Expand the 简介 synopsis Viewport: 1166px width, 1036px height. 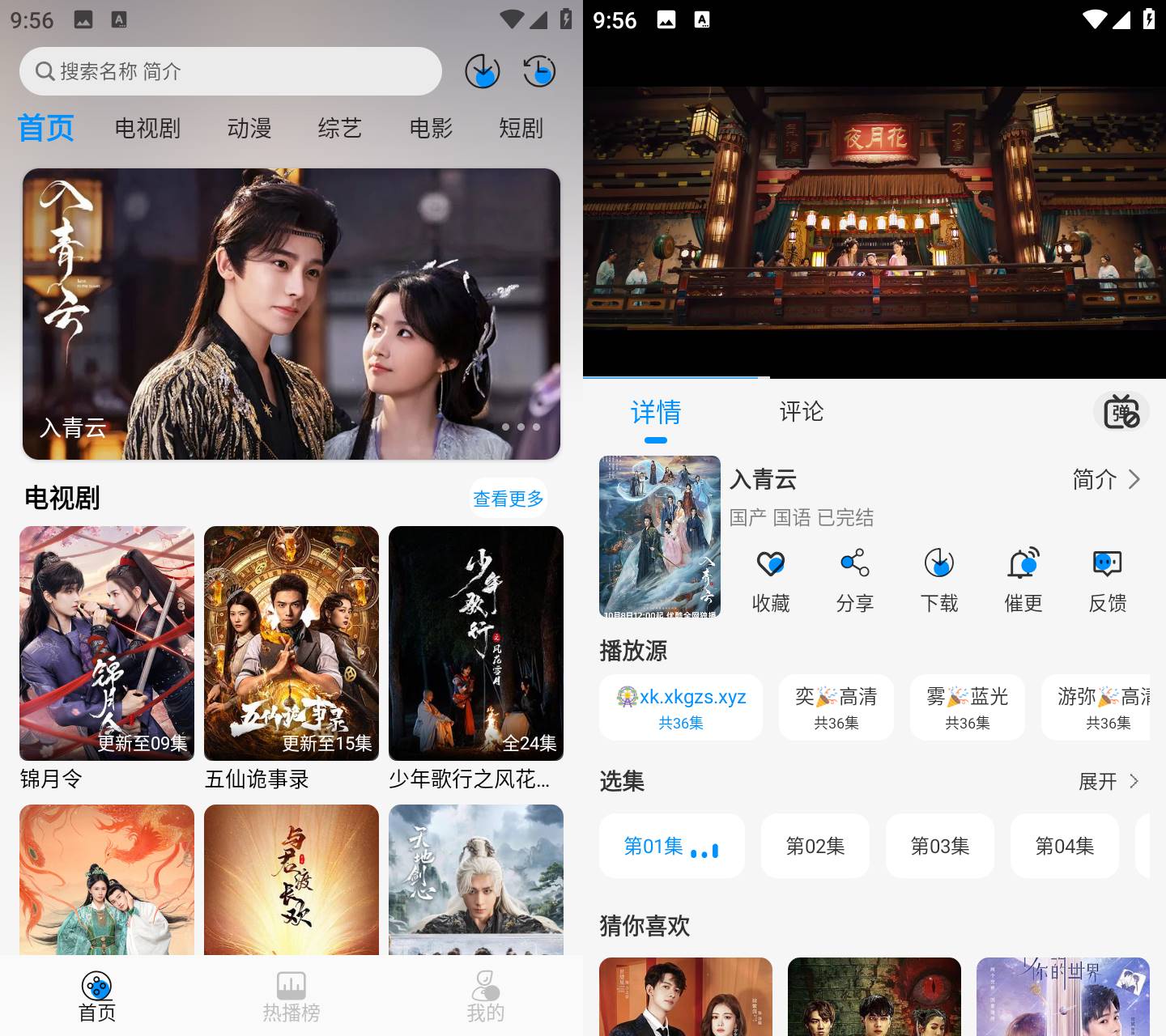pyautogui.click(x=1106, y=480)
